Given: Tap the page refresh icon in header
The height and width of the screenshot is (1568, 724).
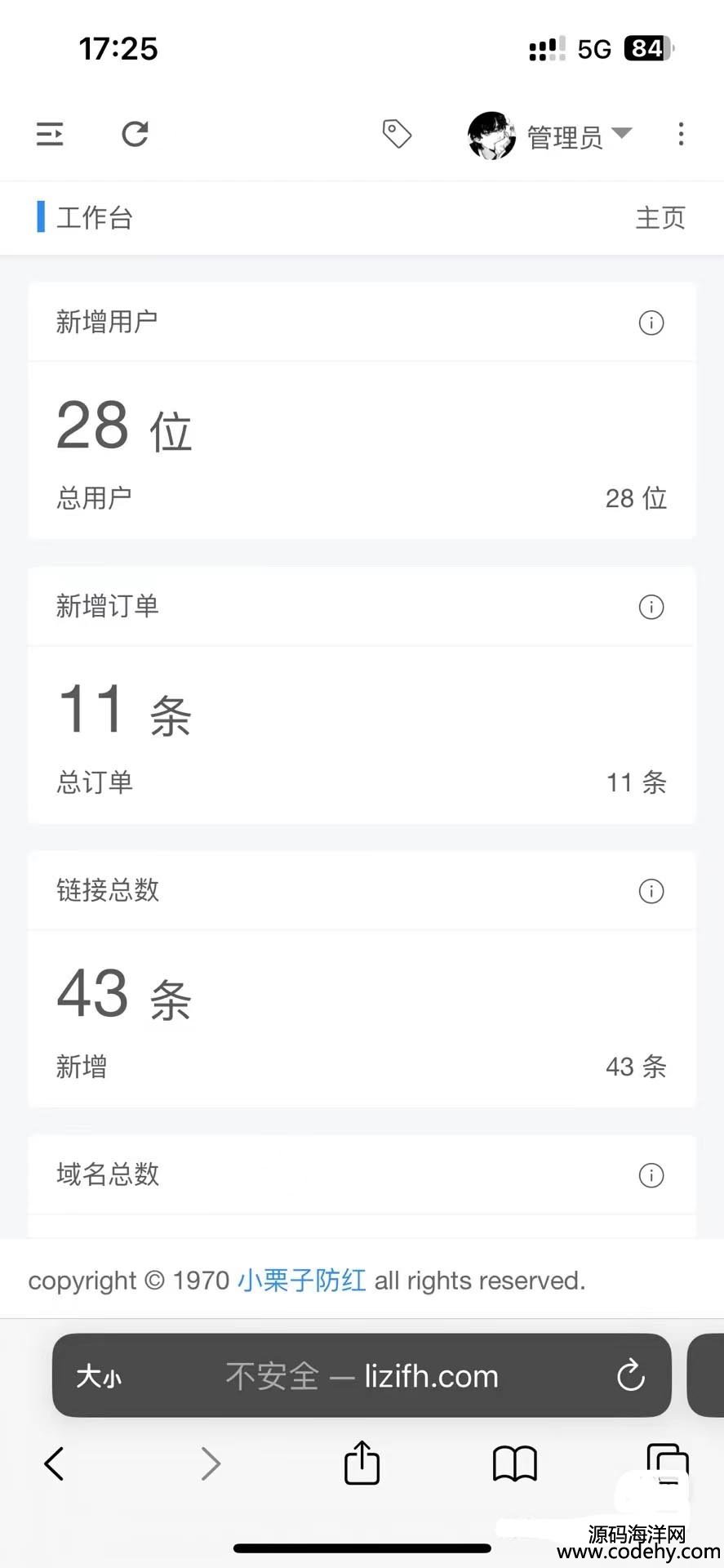Looking at the screenshot, I should tap(135, 134).
